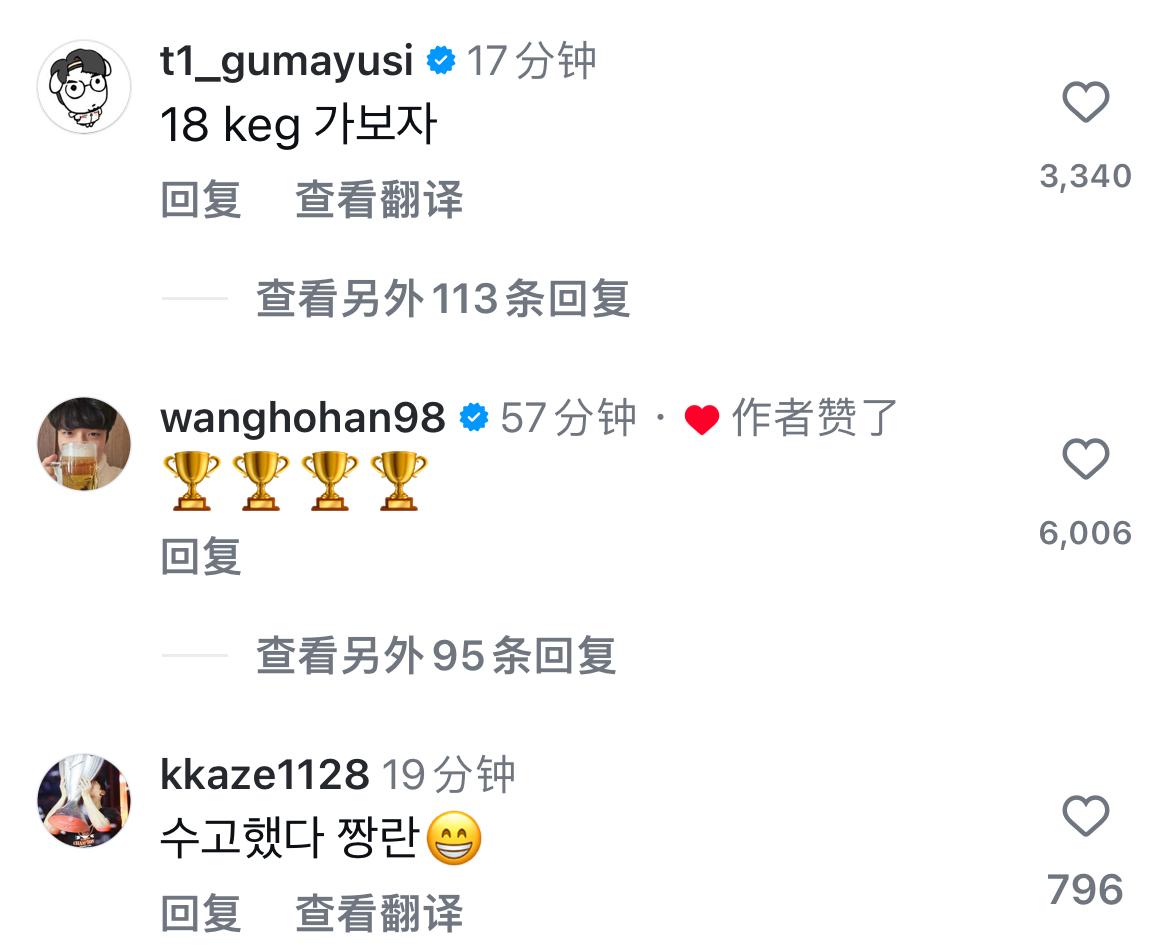Like kkaze1128's comment

(1085, 816)
